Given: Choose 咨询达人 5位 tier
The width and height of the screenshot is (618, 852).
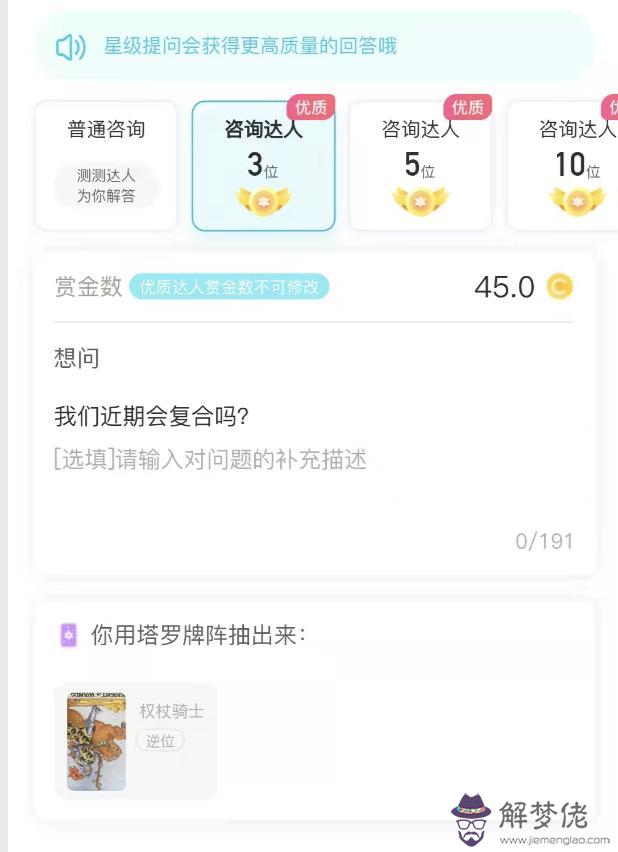Looking at the screenshot, I should pos(420,166).
